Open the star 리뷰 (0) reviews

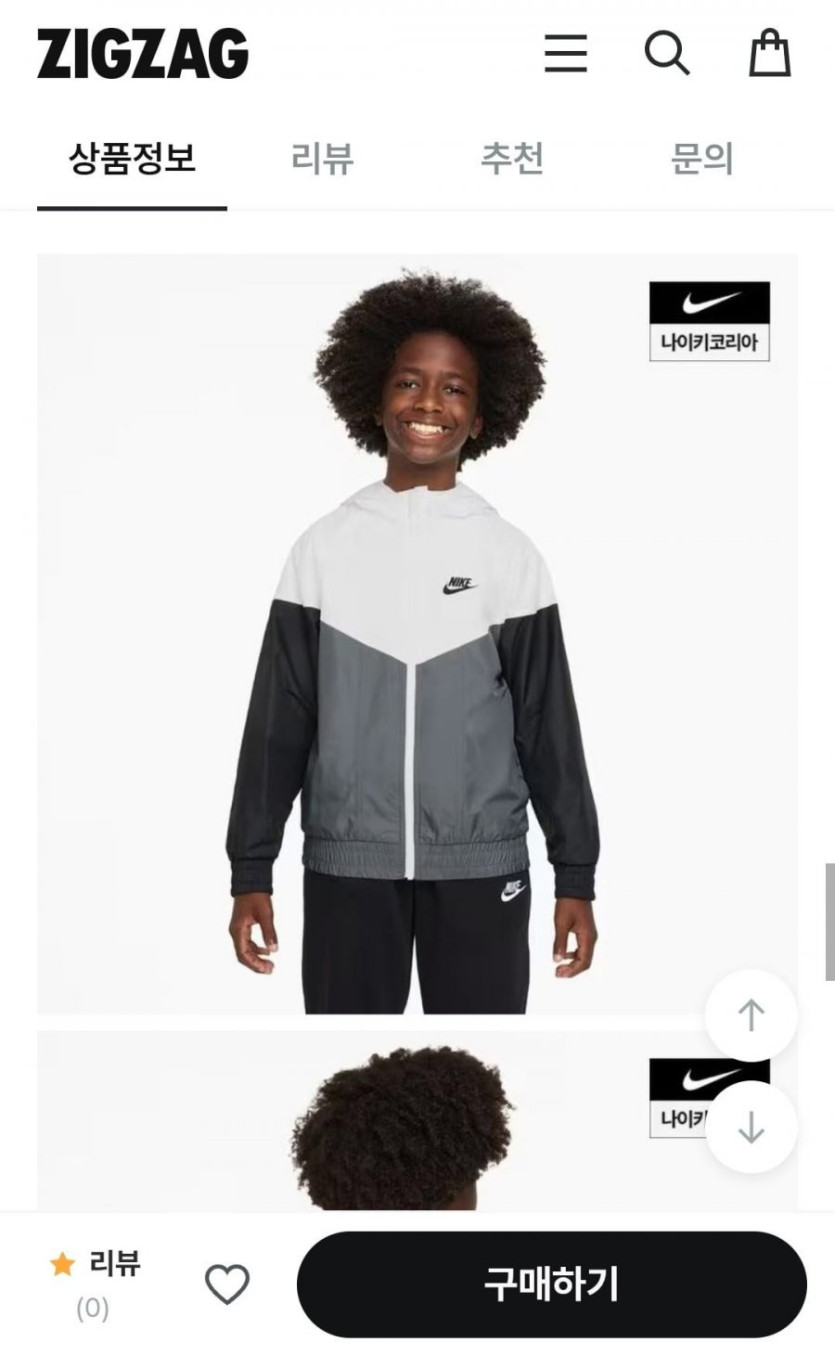pos(95,1282)
